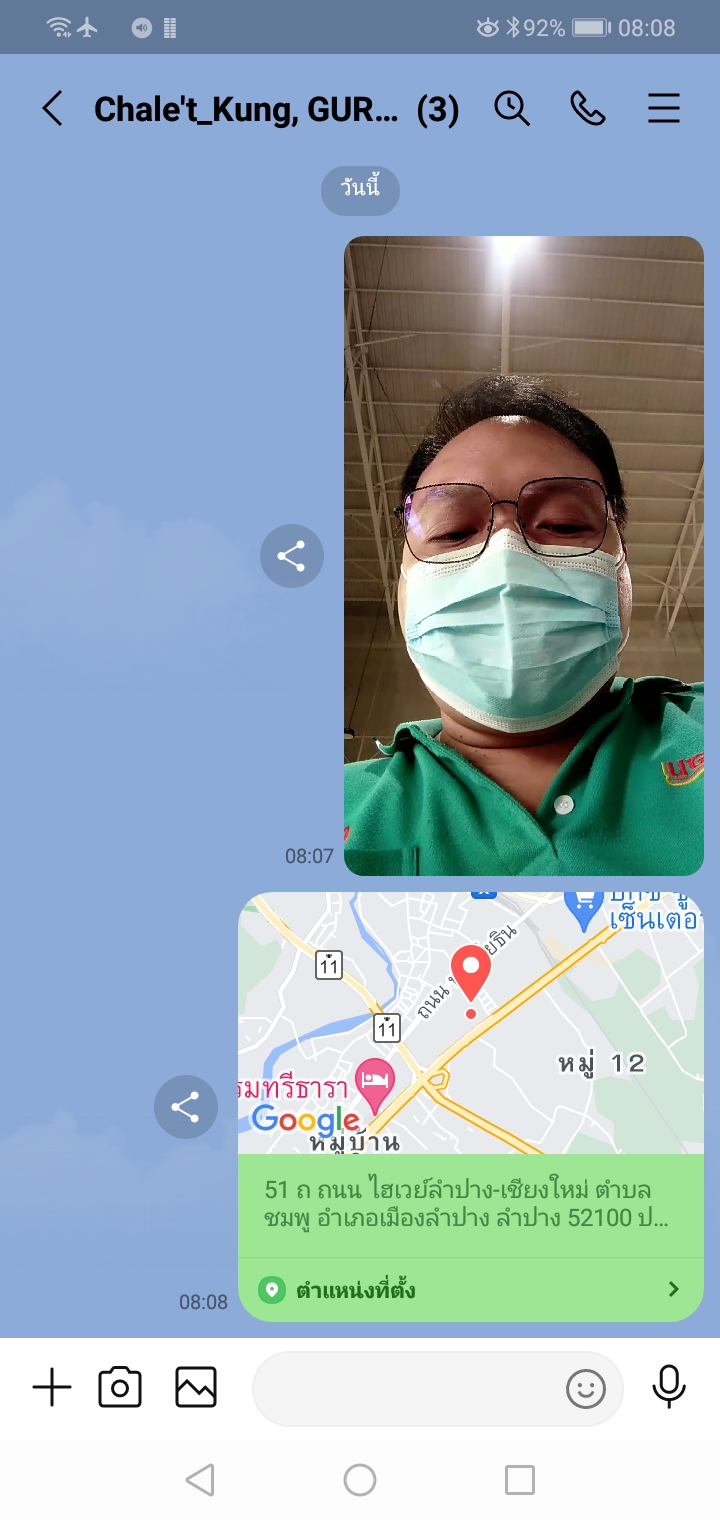The image size is (720, 1520).
Task: Open chat search with the magnifier icon
Action: (512, 108)
